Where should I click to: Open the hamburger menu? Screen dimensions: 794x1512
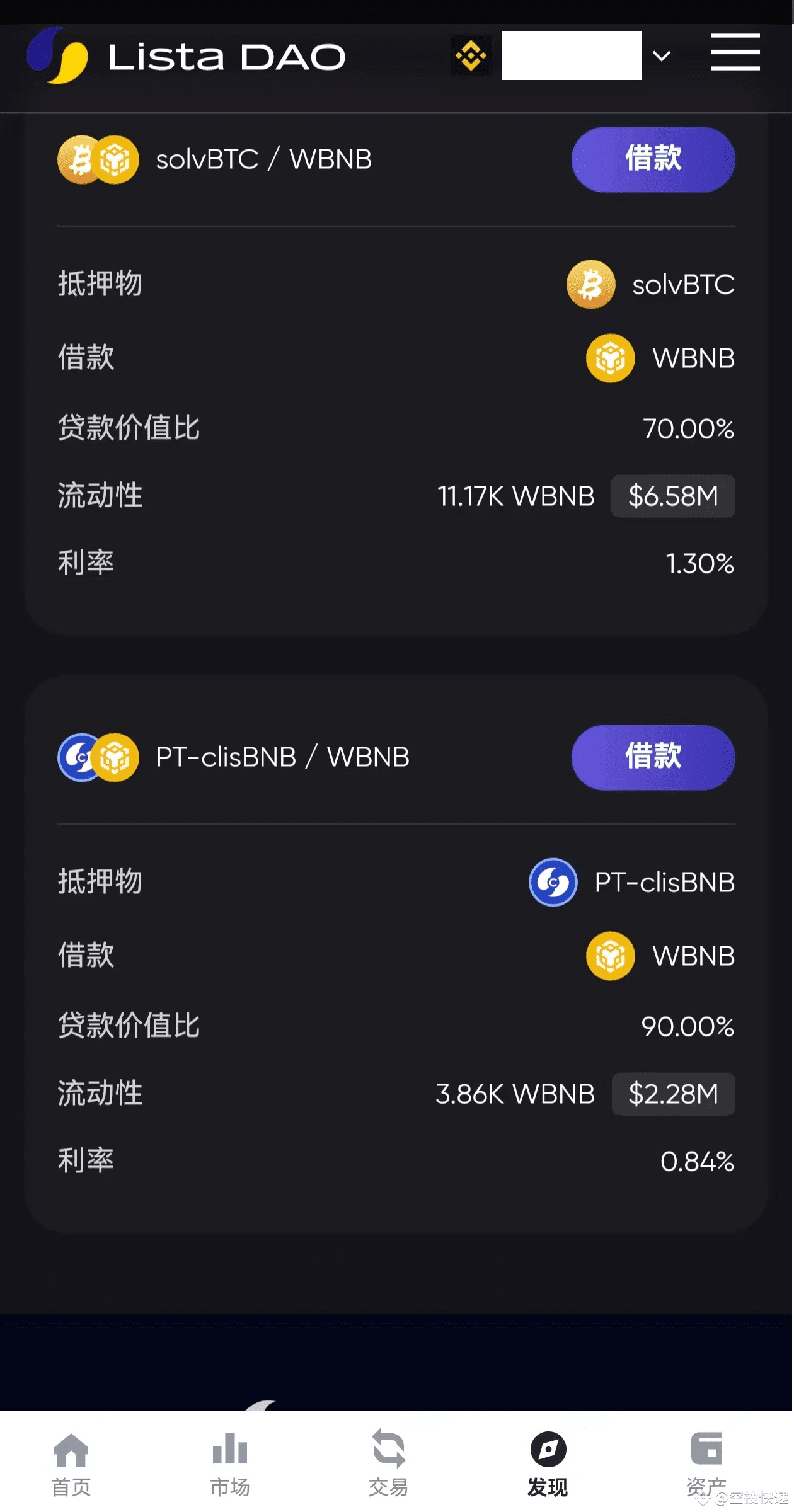(735, 53)
